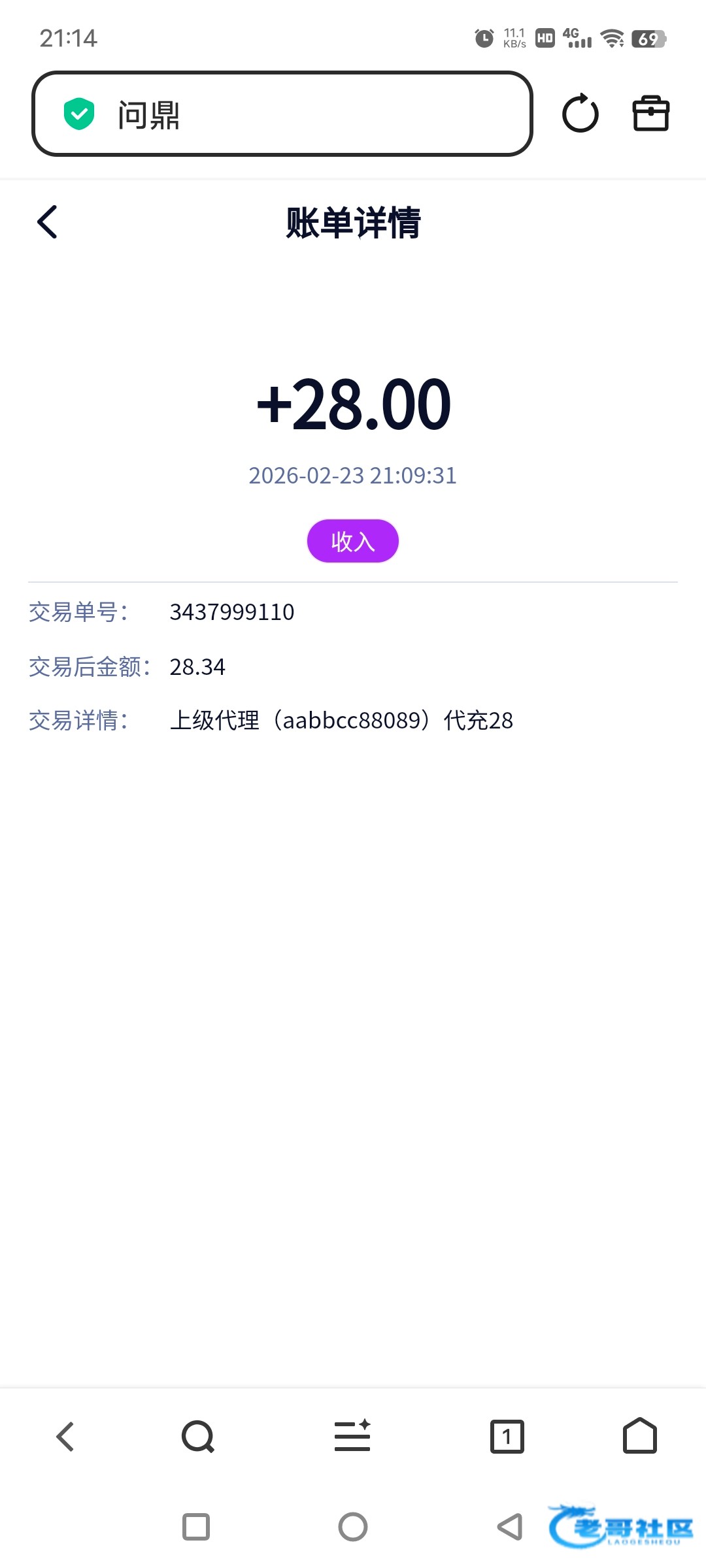This screenshot has height=1568, width=706.
Task: Open the system recent apps view
Action: (196, 1527)
